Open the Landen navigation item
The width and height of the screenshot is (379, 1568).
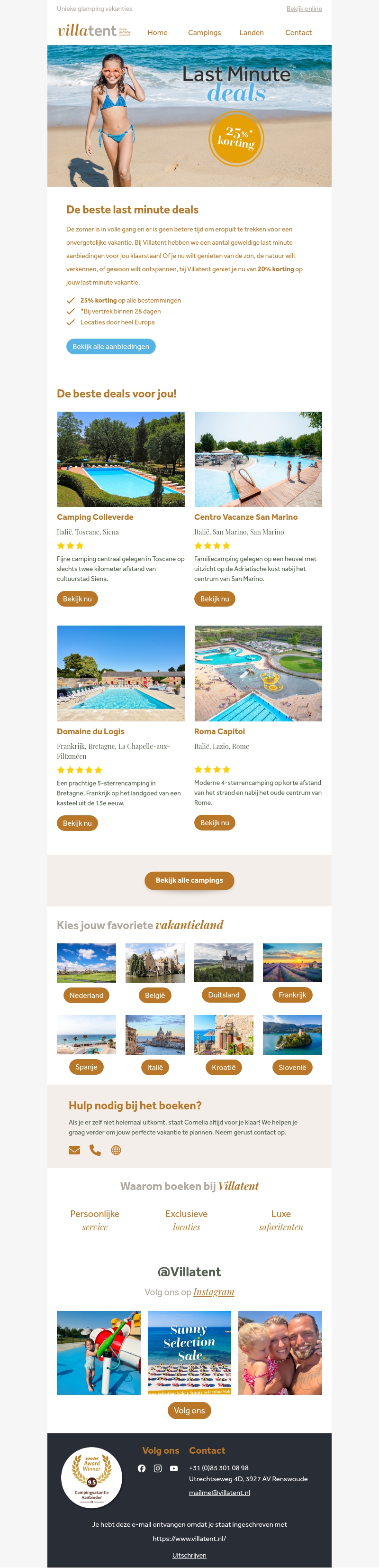251,33
